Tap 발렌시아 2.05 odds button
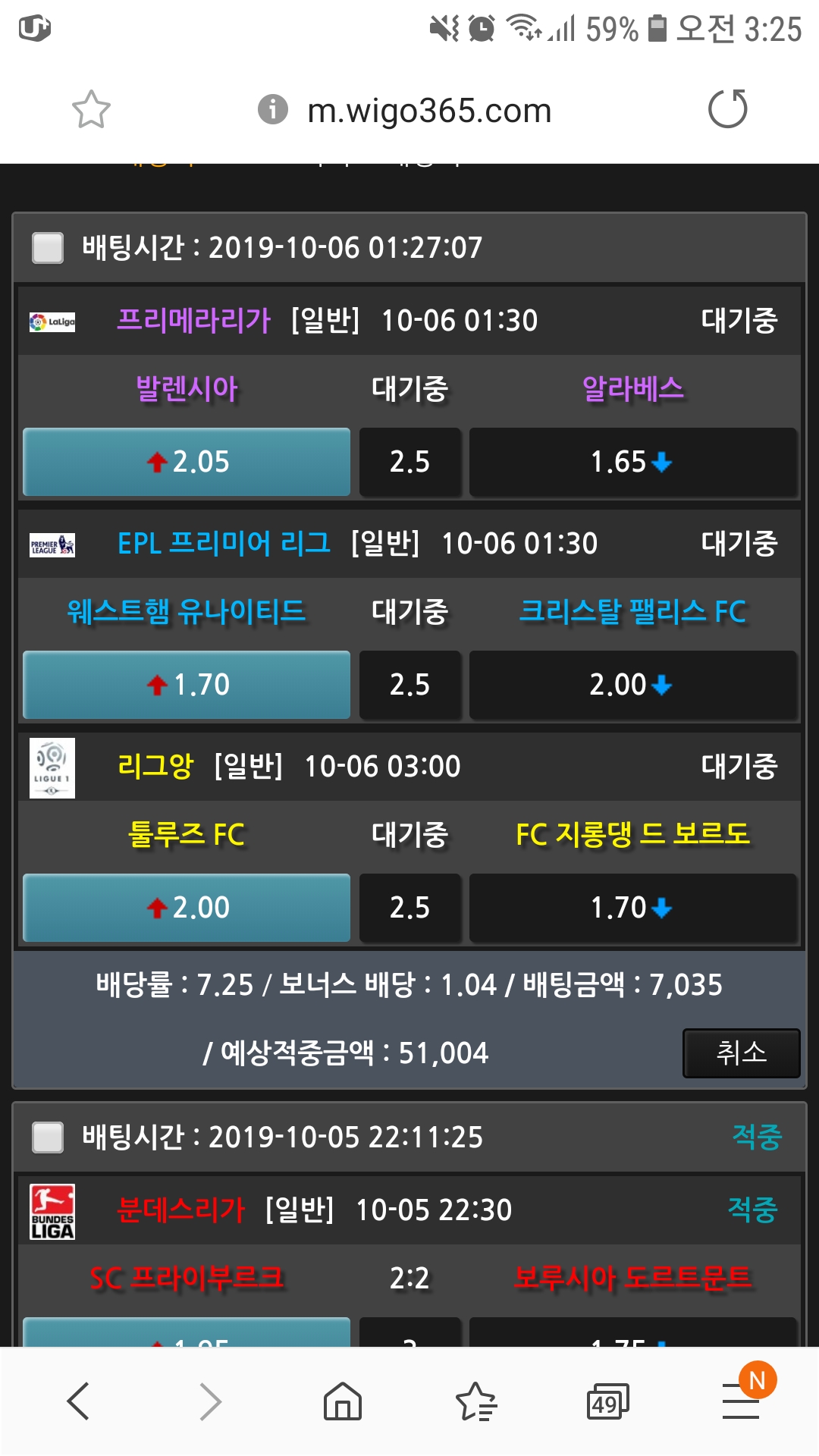The height and width of the screenshot is (1456, 819). click(187, 462)
